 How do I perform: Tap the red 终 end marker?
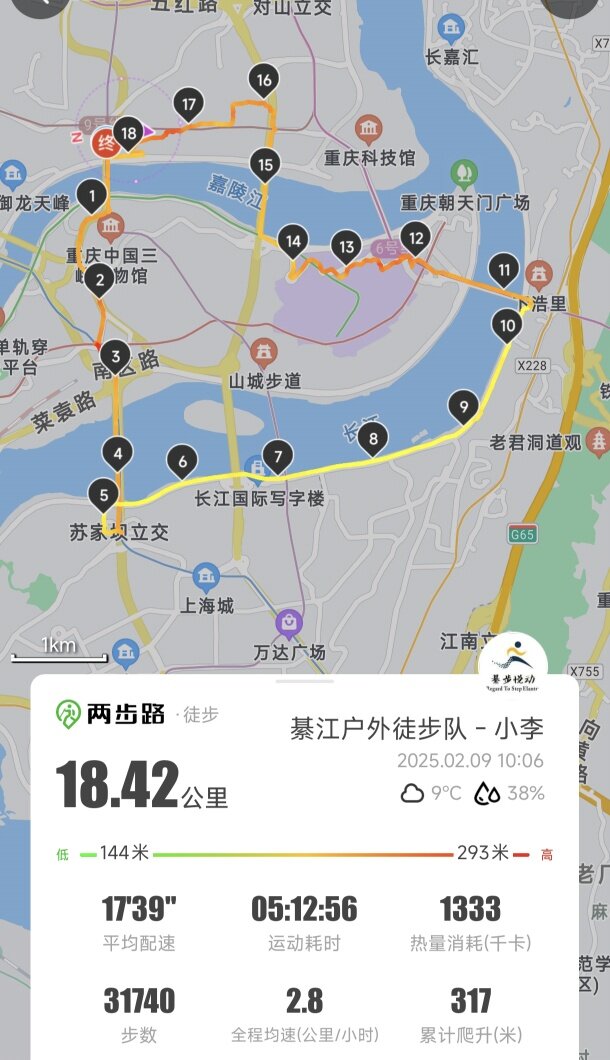tap(105, 143)
